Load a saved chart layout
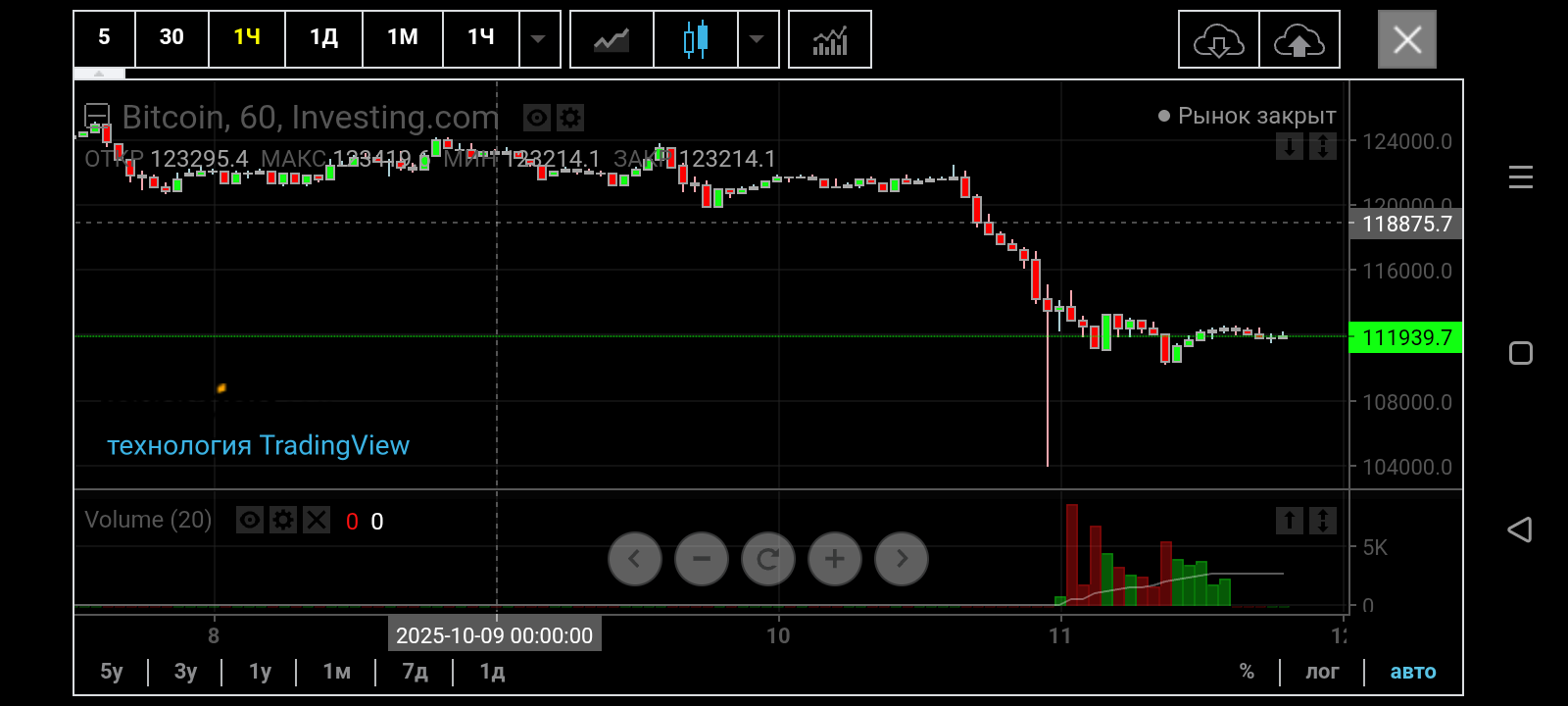Viewport: 1568px width, 706px height. (x=1218, y=40)
